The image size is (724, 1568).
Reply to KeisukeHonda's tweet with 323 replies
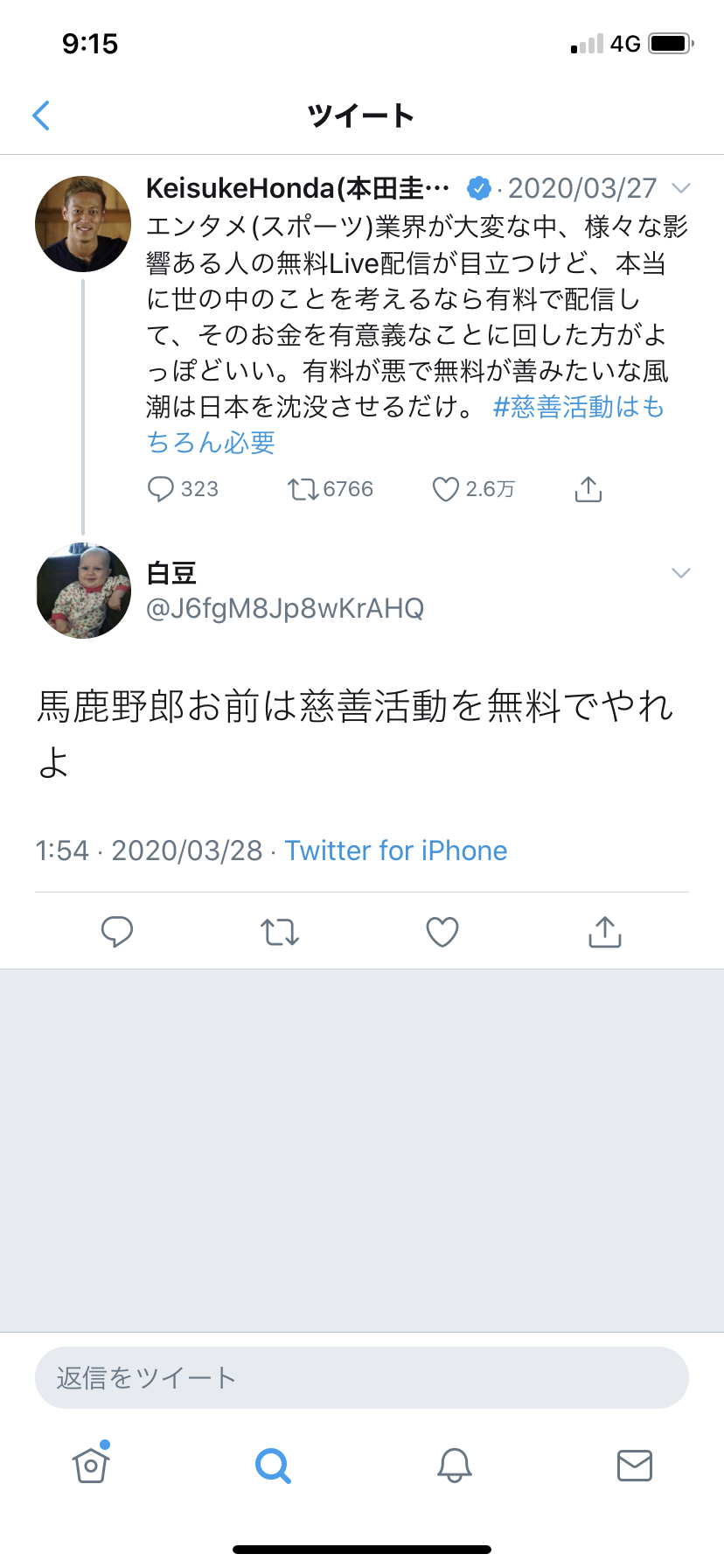tap(161, 489)
